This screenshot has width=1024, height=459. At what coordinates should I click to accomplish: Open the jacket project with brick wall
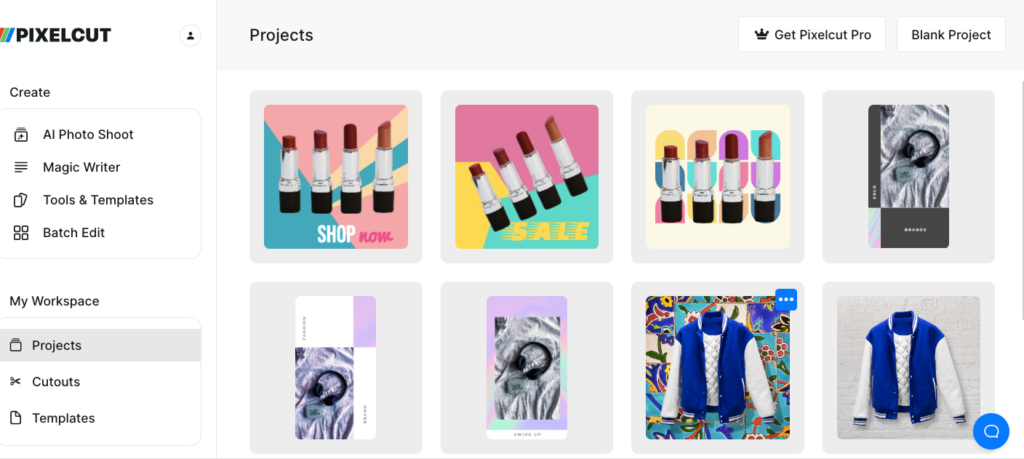[x=908, y=367]
